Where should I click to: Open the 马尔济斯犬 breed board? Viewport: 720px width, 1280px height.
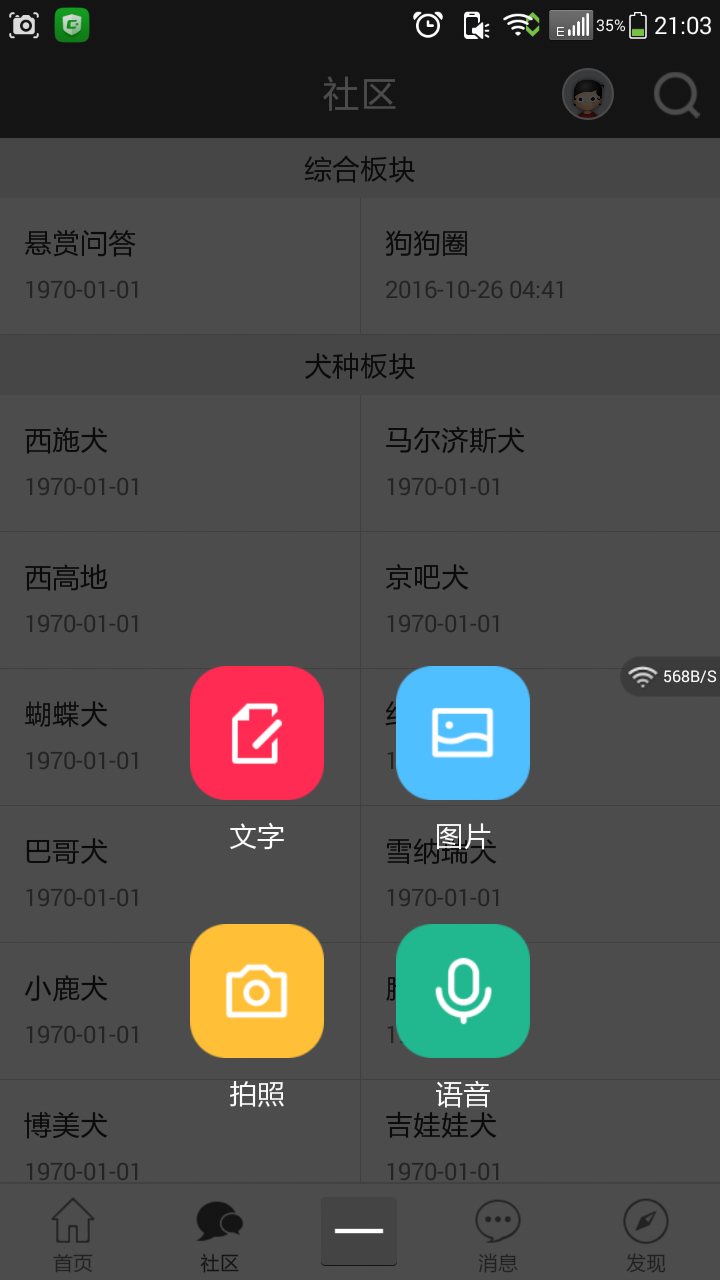[x=540, y=463]
